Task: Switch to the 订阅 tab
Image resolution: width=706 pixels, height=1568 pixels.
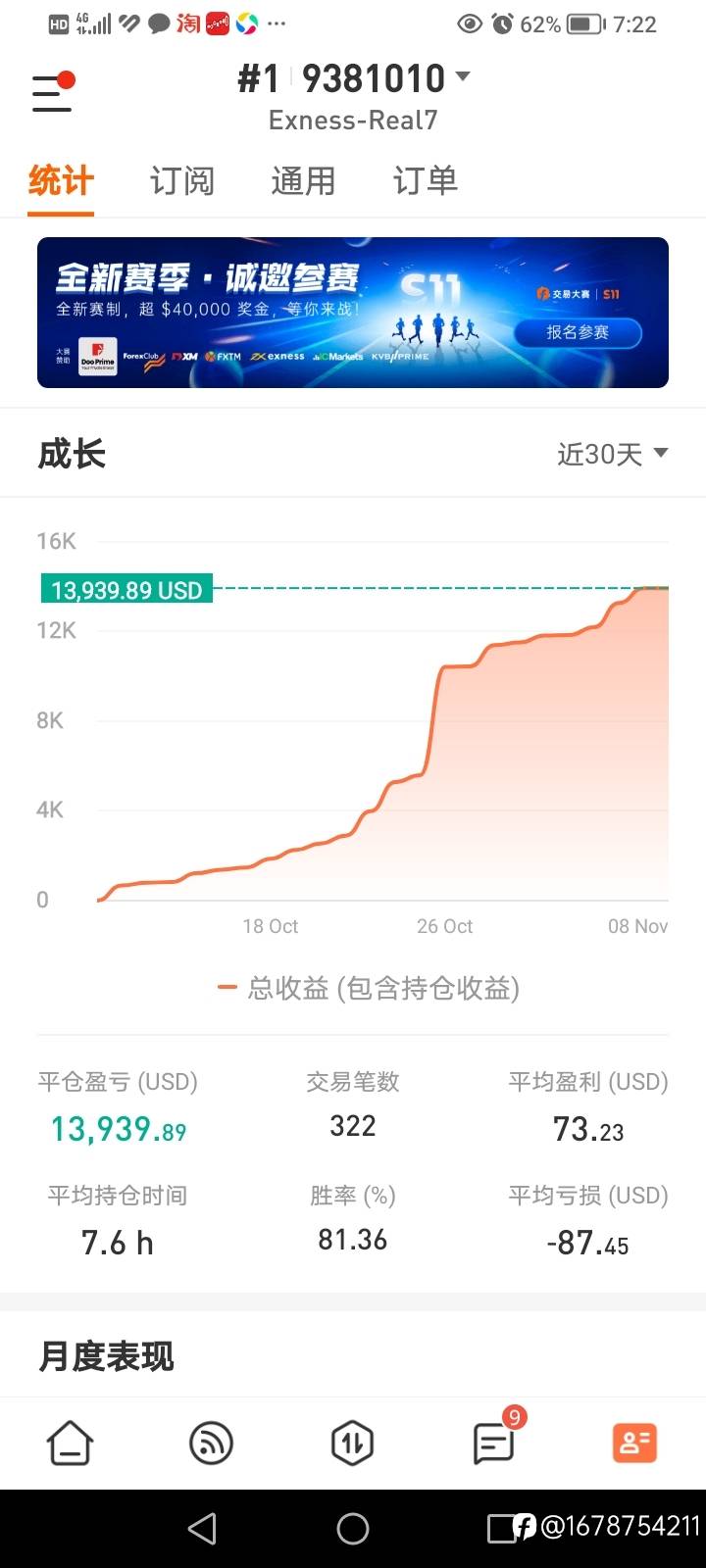Action: 181,181
